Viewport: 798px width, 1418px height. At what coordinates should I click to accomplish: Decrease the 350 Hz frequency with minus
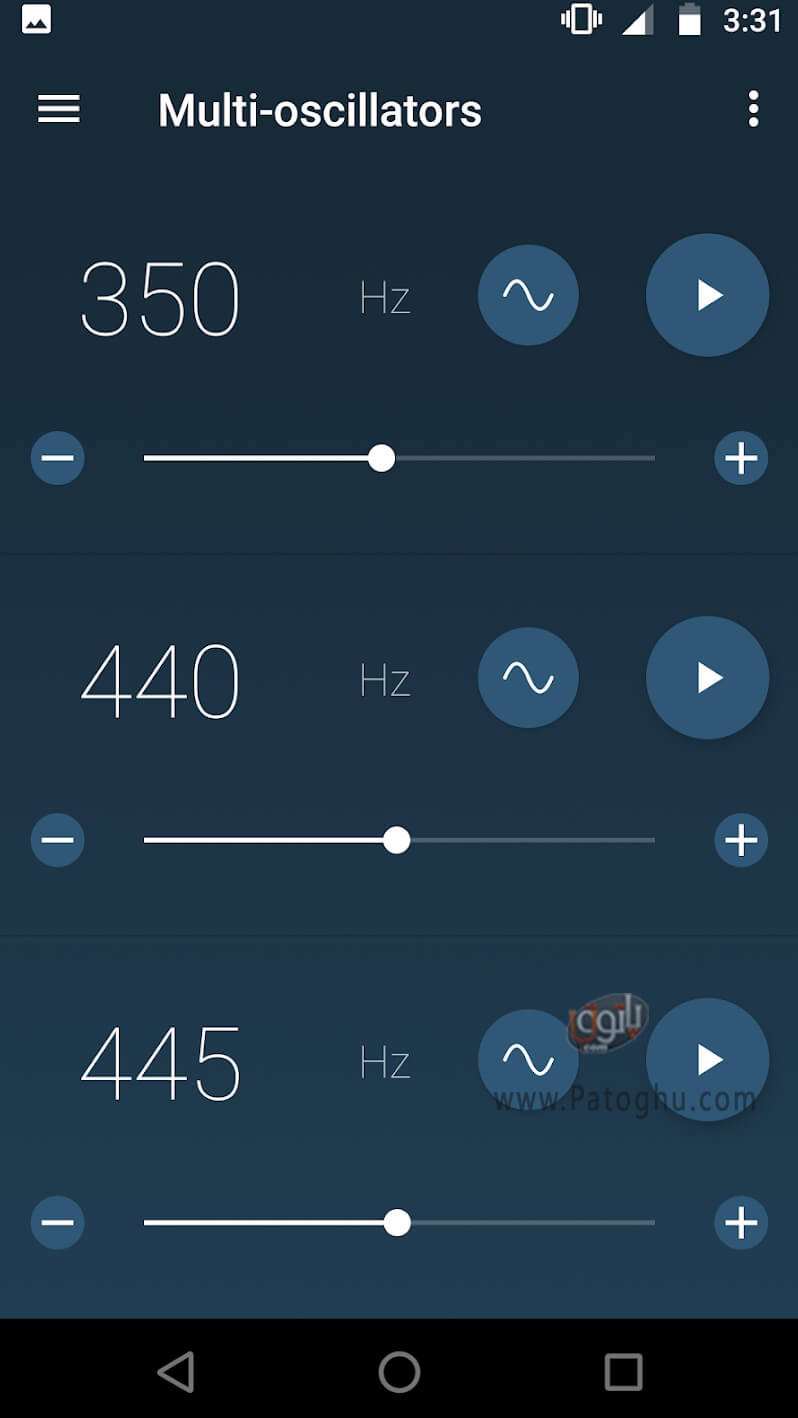pyautogui.click(x=58, y=459)
